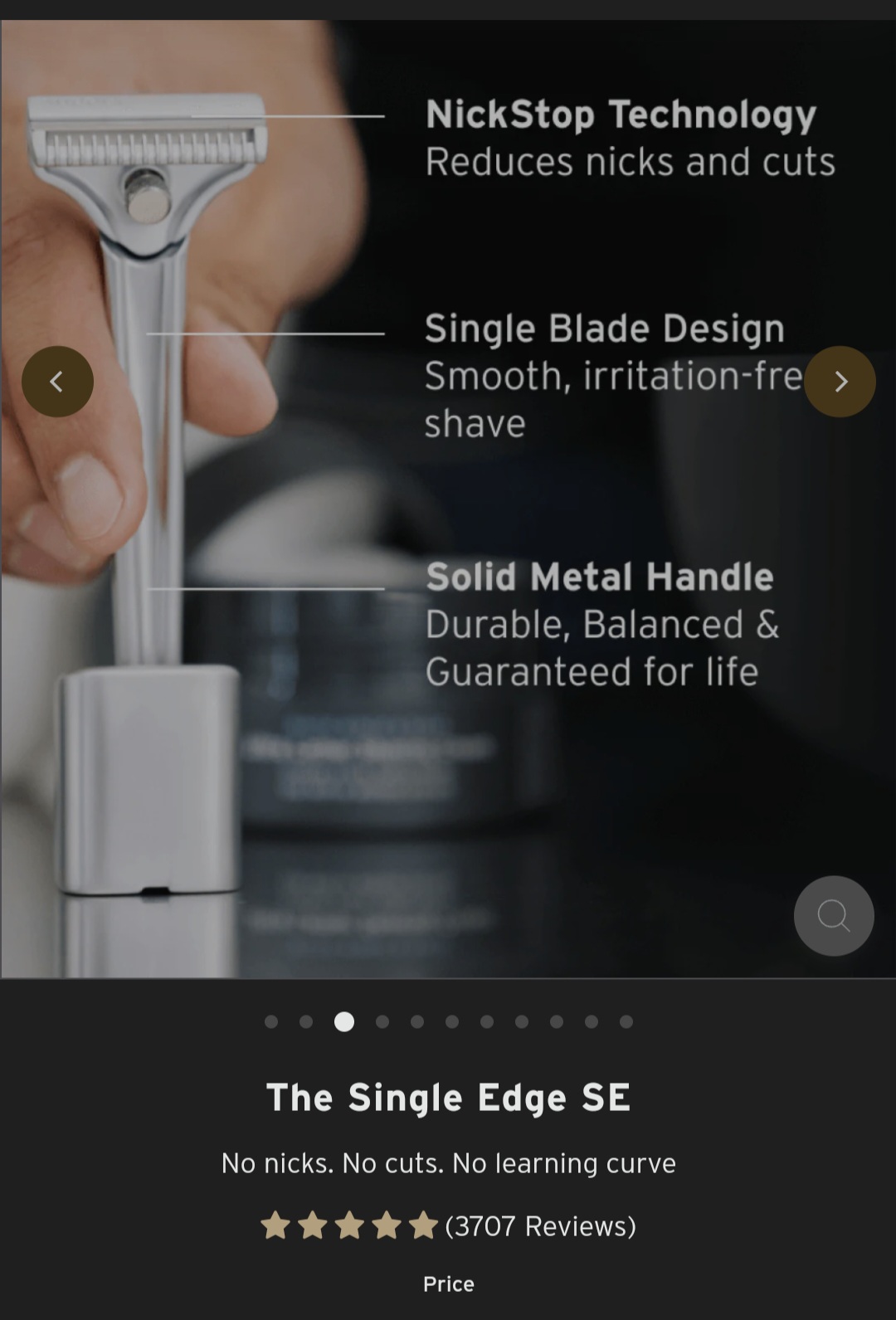
Task: Zoom the product image with magnifier
Action: 833,916
